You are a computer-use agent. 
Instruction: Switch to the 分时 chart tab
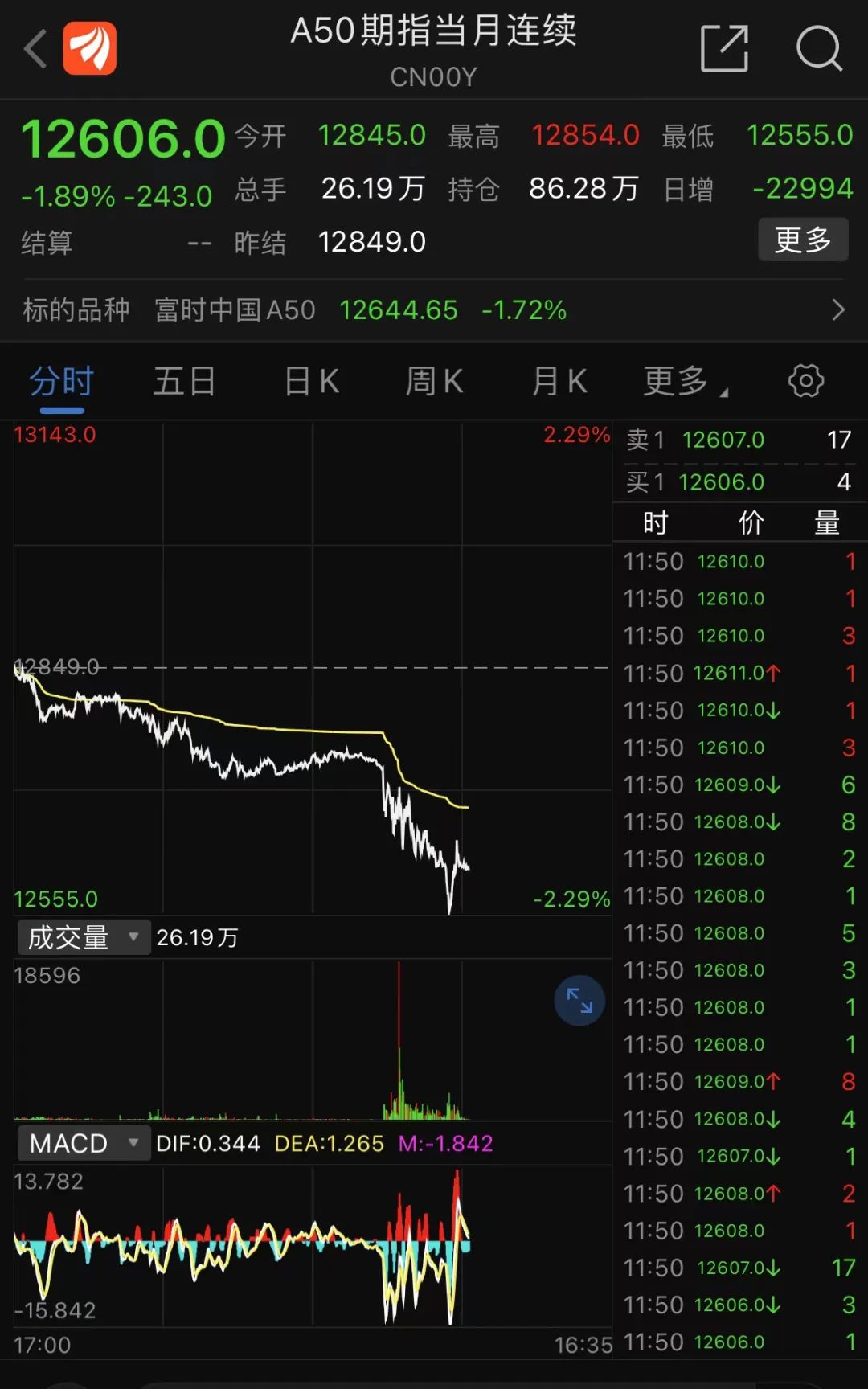62,381
